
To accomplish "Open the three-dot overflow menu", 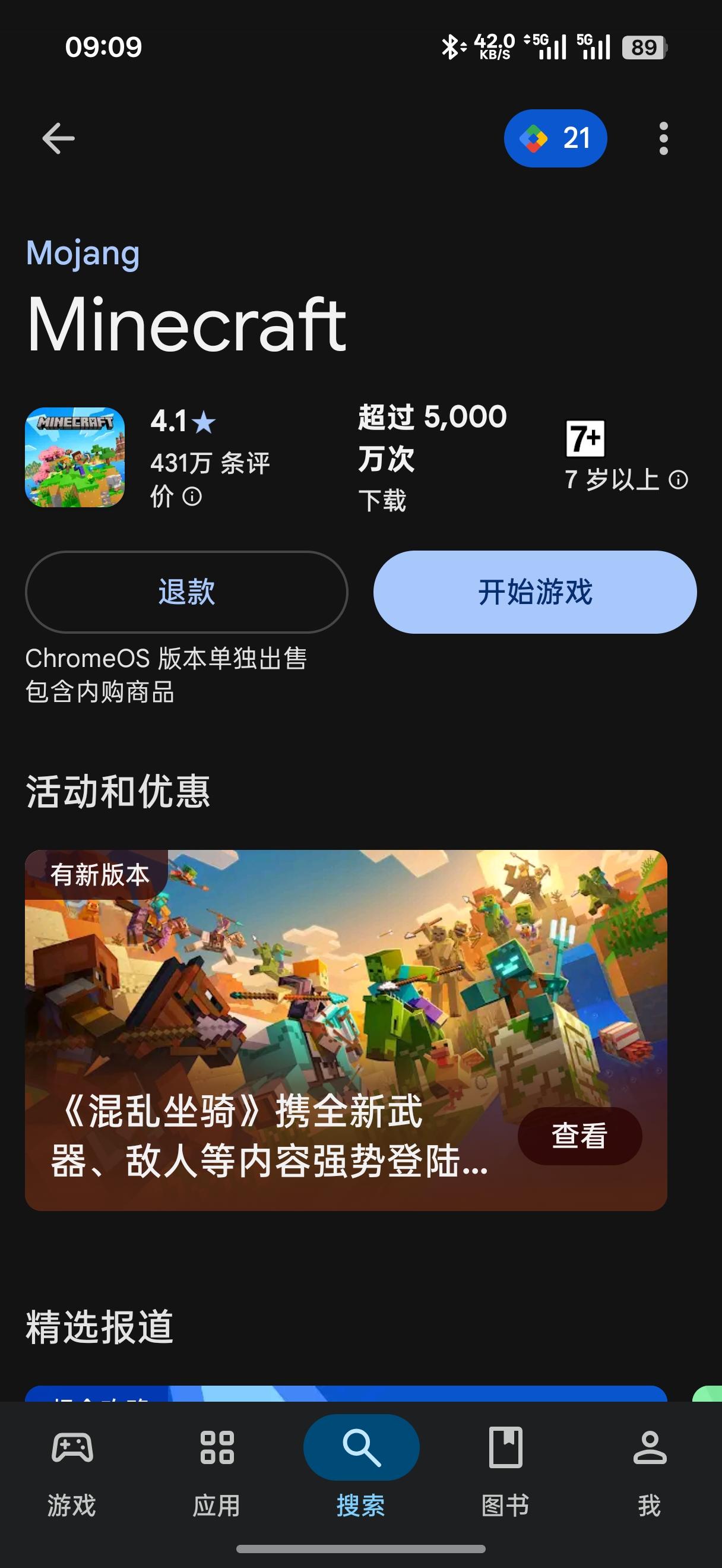I will [x=664, y=138].
